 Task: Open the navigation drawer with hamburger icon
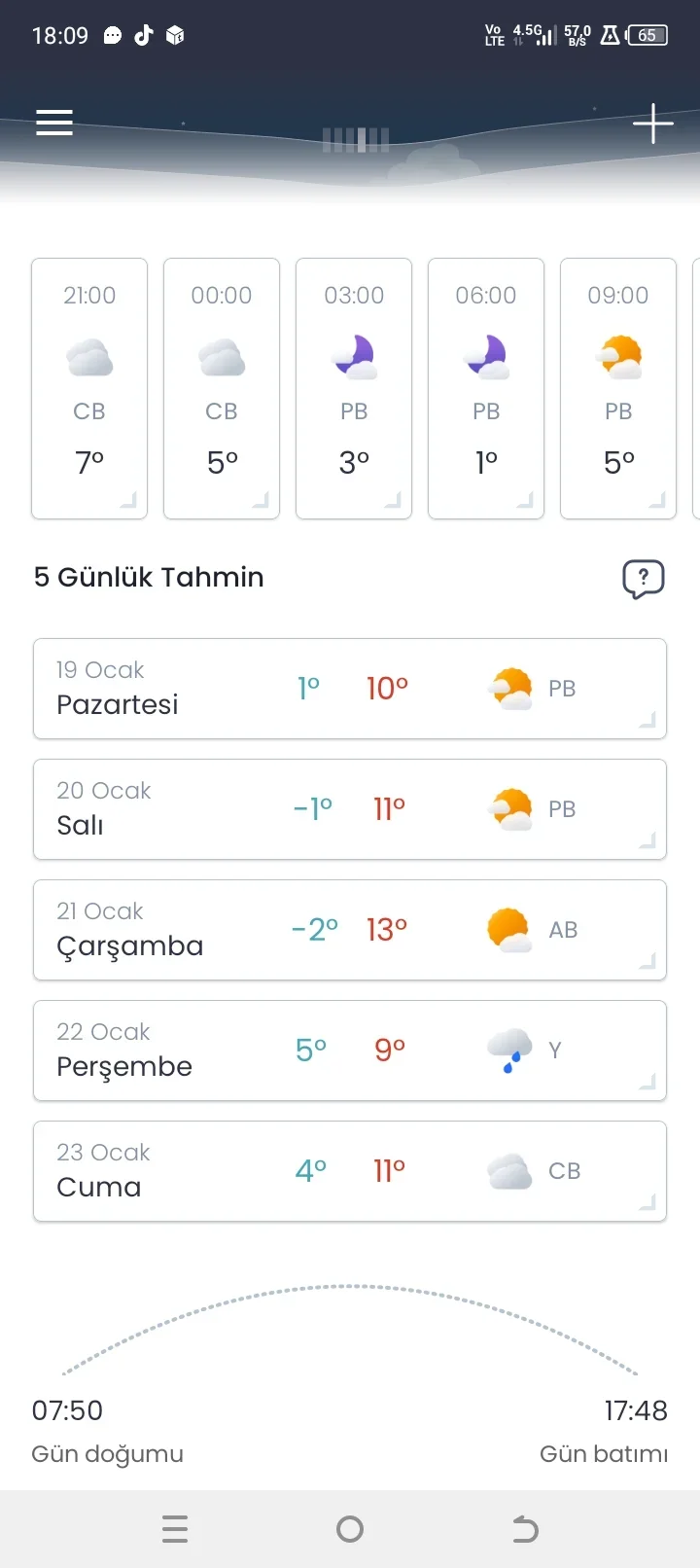pos(53,123)
